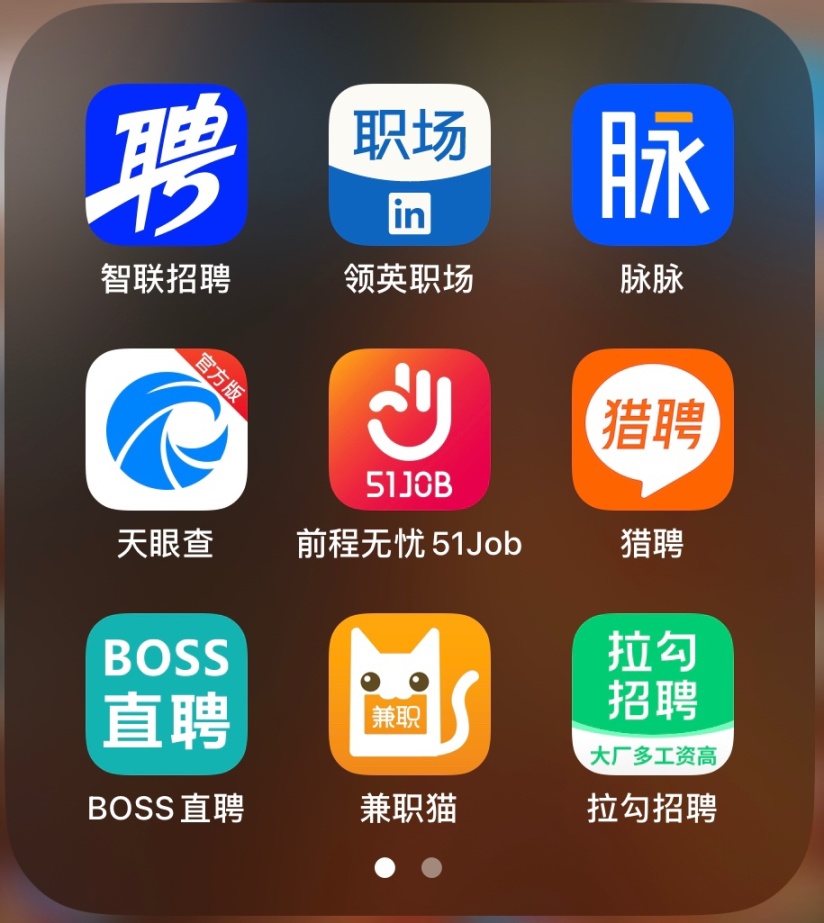Launch the 兼职猫 app
Viewport: 824px width, 923px height.
409,694
